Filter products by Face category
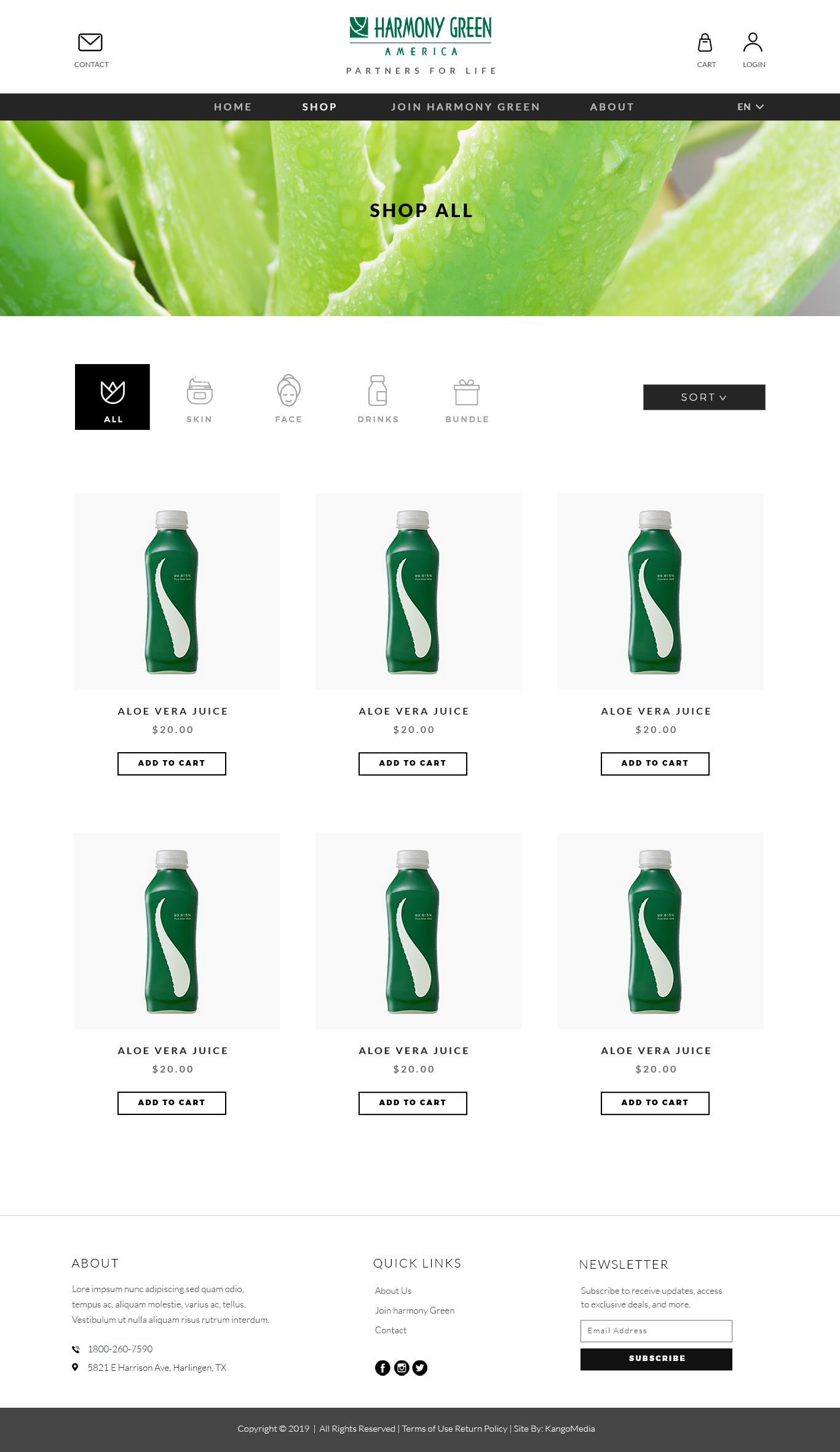Screen dimensions: 840x1452 pos(288,398)
